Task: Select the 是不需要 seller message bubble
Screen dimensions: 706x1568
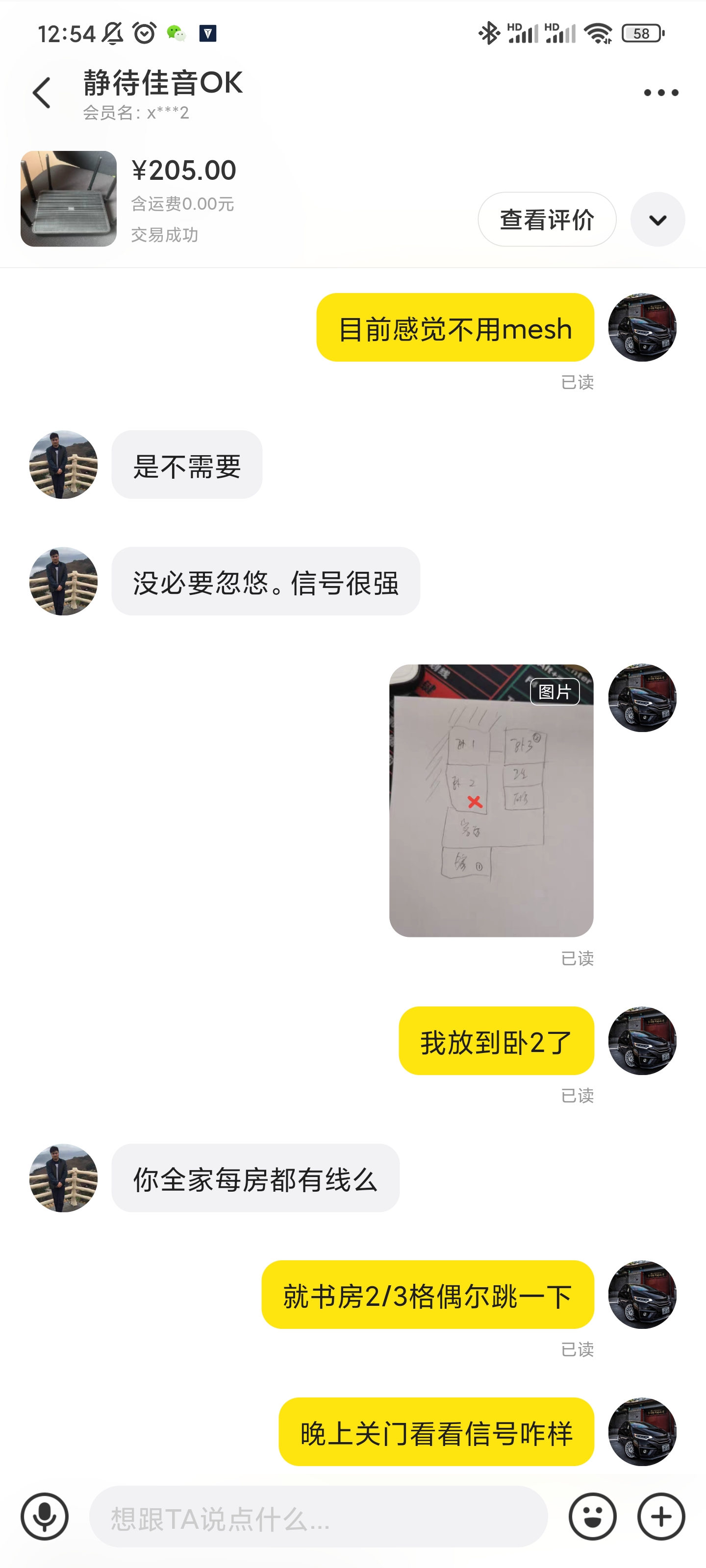Action: 186,465
